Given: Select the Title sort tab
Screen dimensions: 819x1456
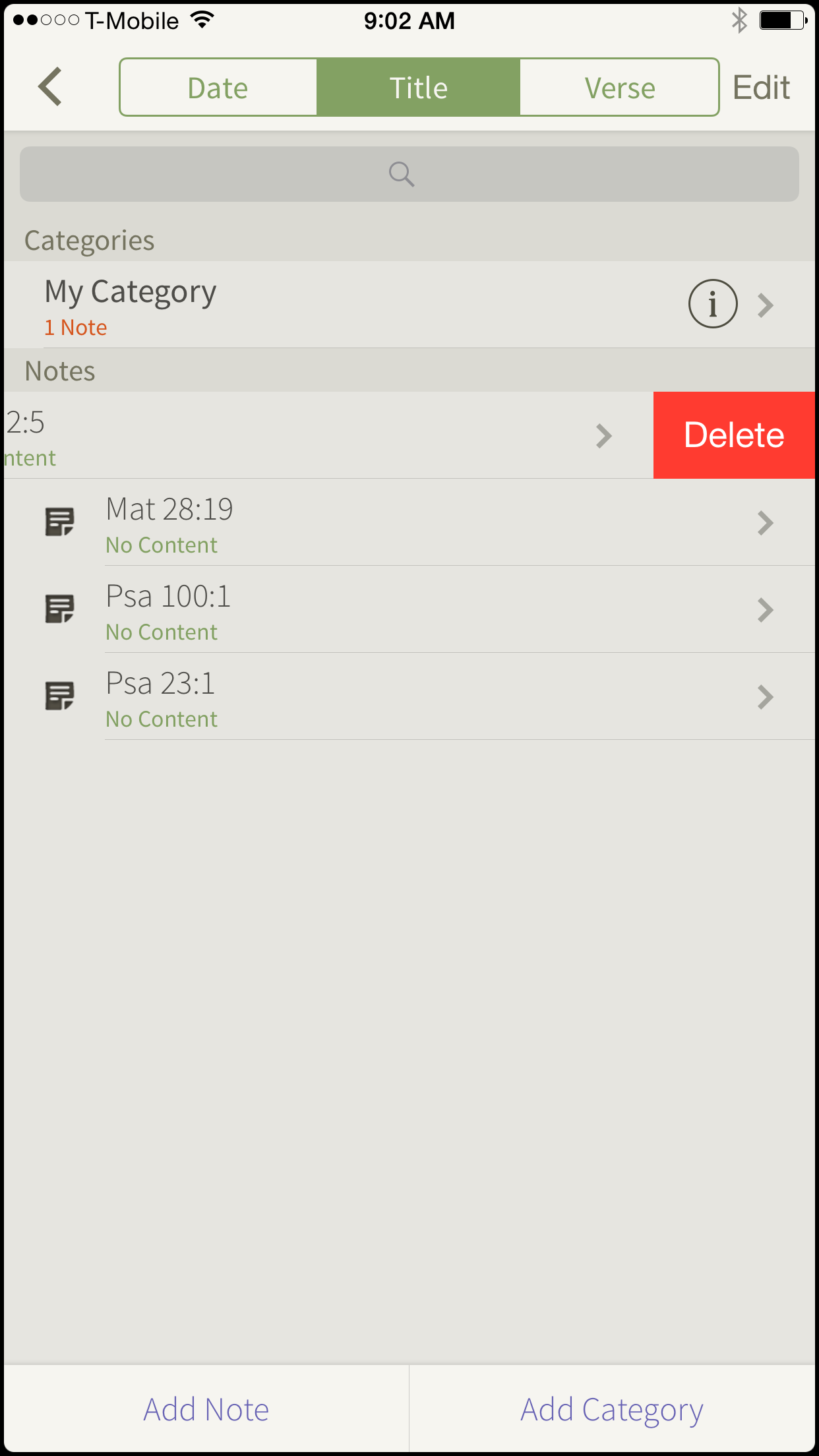Looking at the screenshot, I should (x=419, y=88).
